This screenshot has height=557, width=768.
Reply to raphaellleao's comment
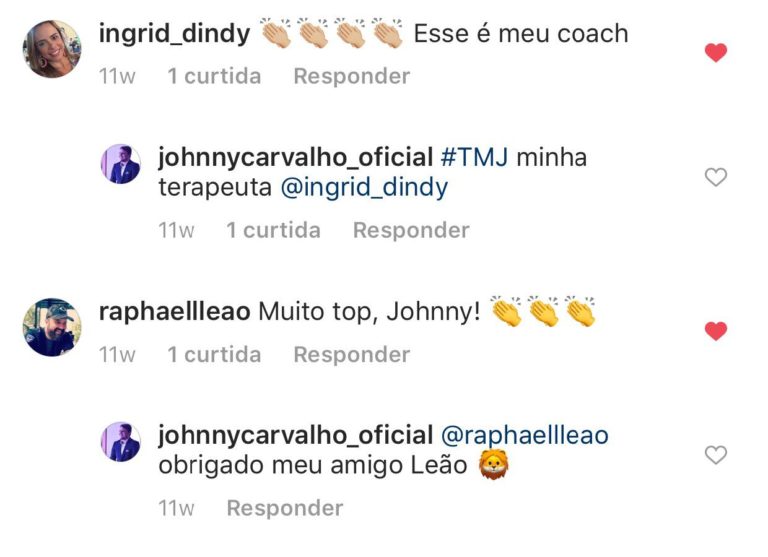click(351, 354)
